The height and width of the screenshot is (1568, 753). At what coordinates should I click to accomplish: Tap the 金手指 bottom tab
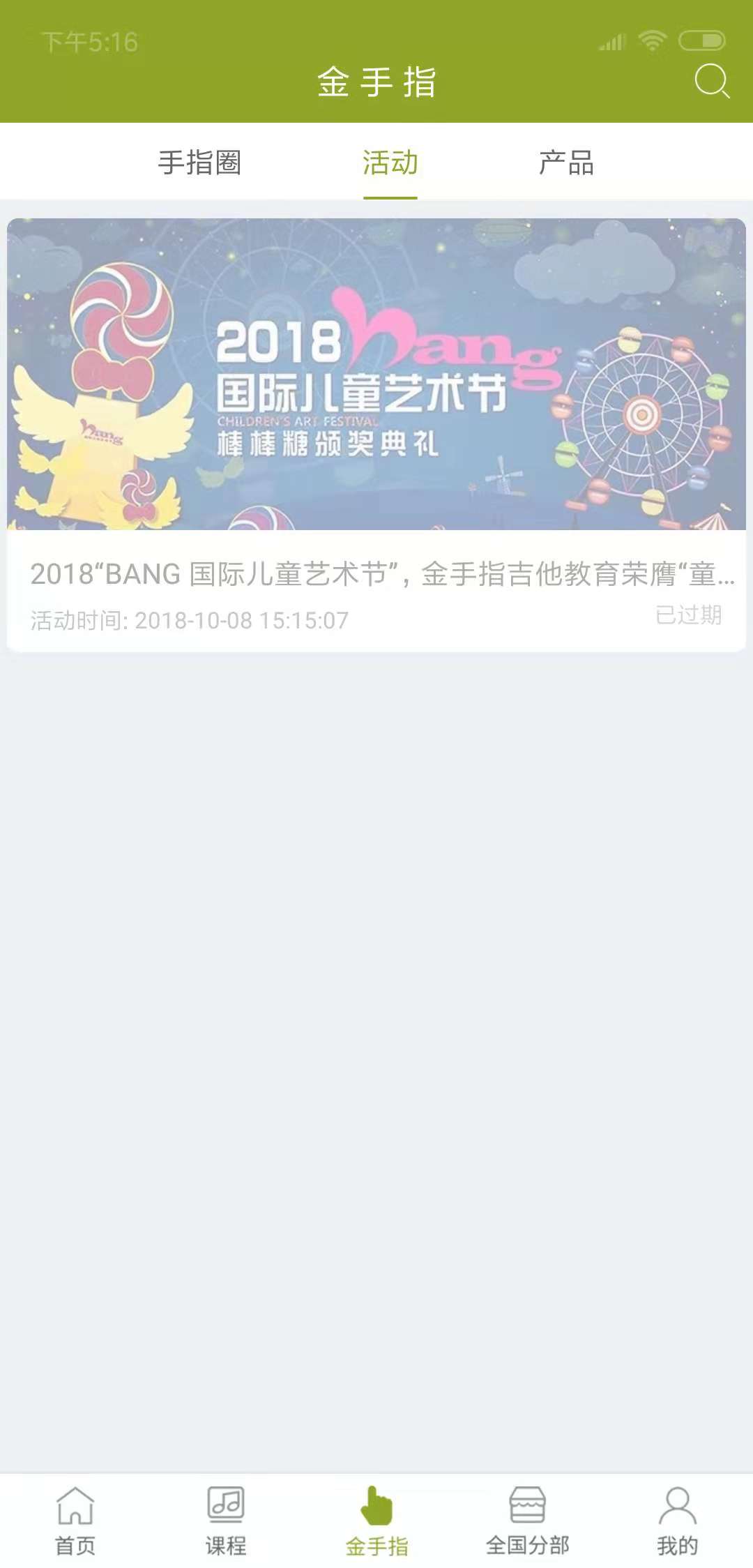[376, 1521]
